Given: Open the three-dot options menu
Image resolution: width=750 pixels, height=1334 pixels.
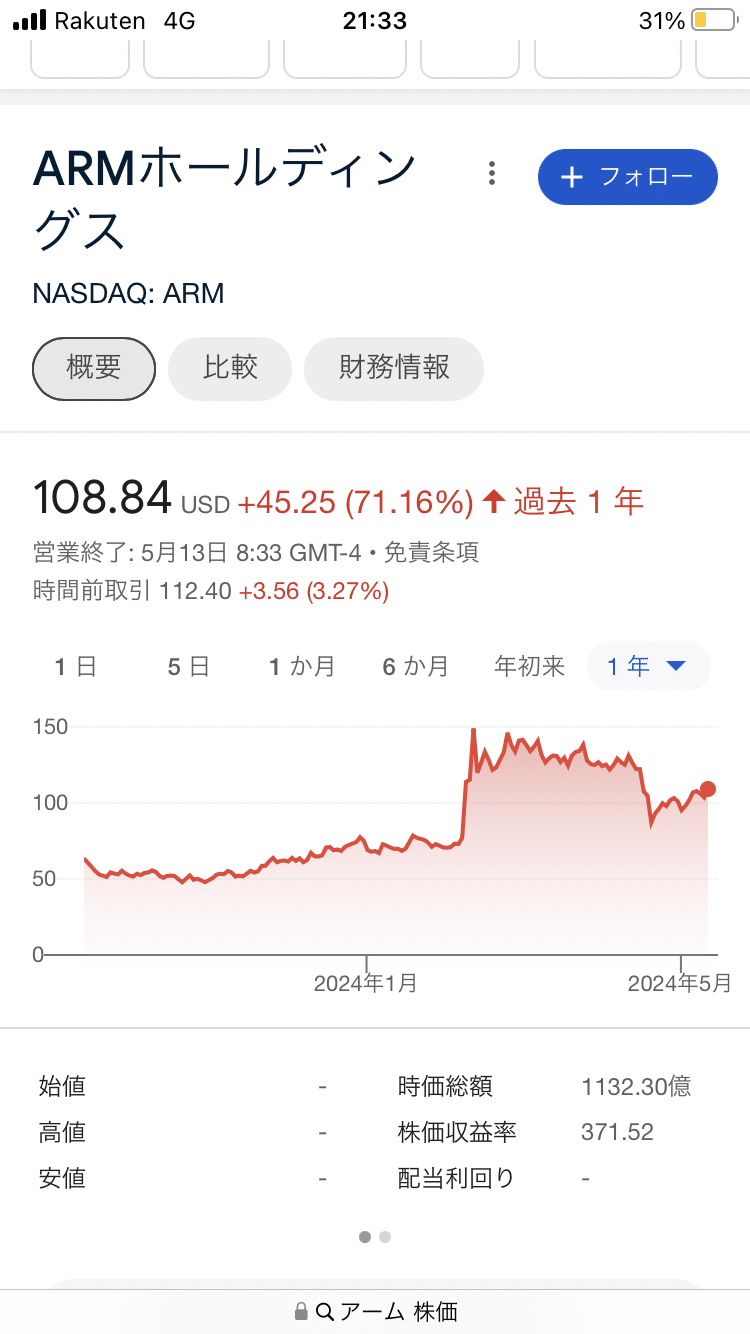Looking at the screenshot, I should [x=492, y=173].
